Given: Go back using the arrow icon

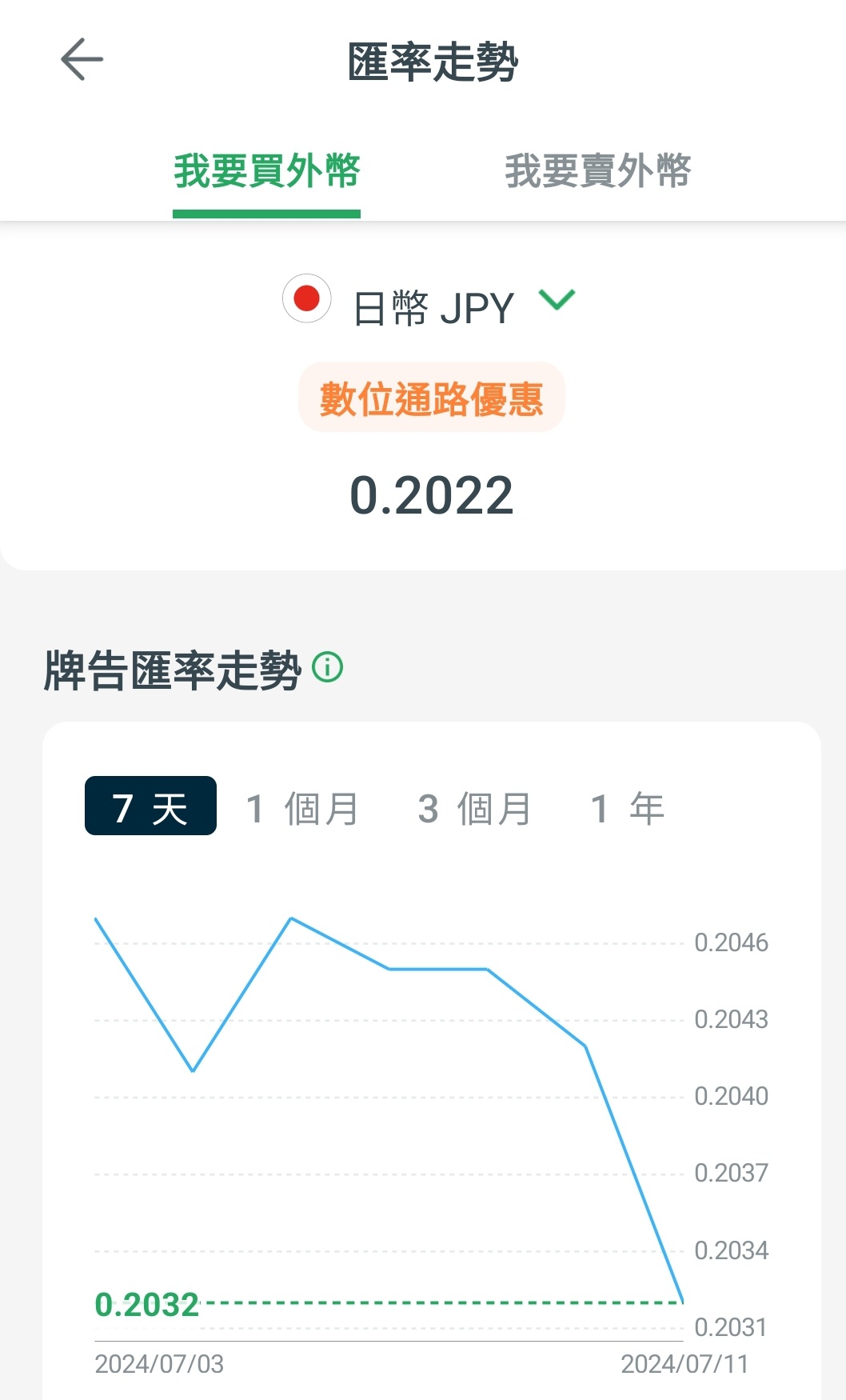Looking at the screenshot, I should pos(82,60).
